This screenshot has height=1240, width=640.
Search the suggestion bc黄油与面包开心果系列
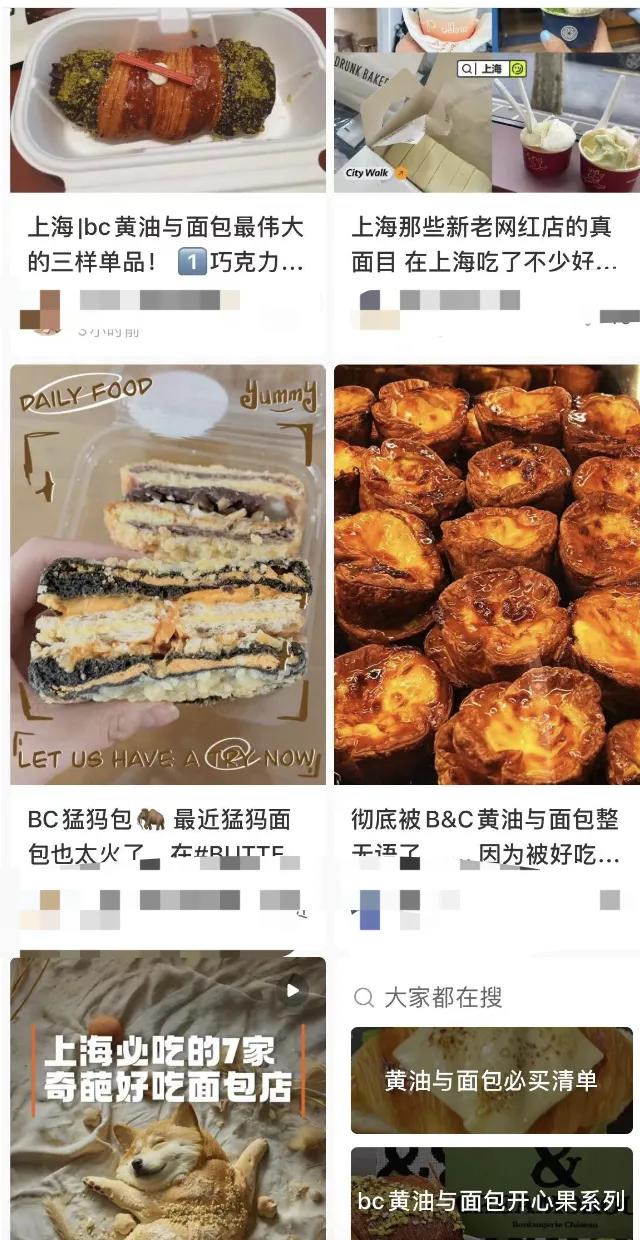[x=492, y=1194]
